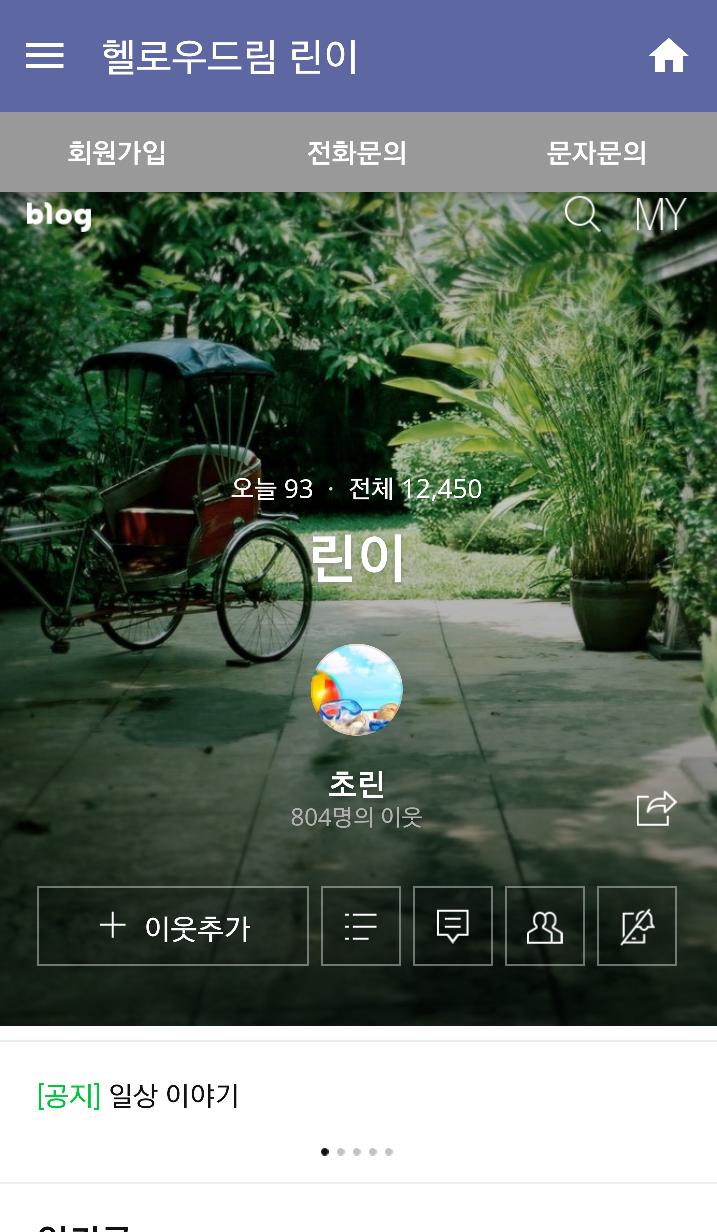The image size is (717, 1232).
Task: Tap the blog logo link
Action: pos(59,215)
